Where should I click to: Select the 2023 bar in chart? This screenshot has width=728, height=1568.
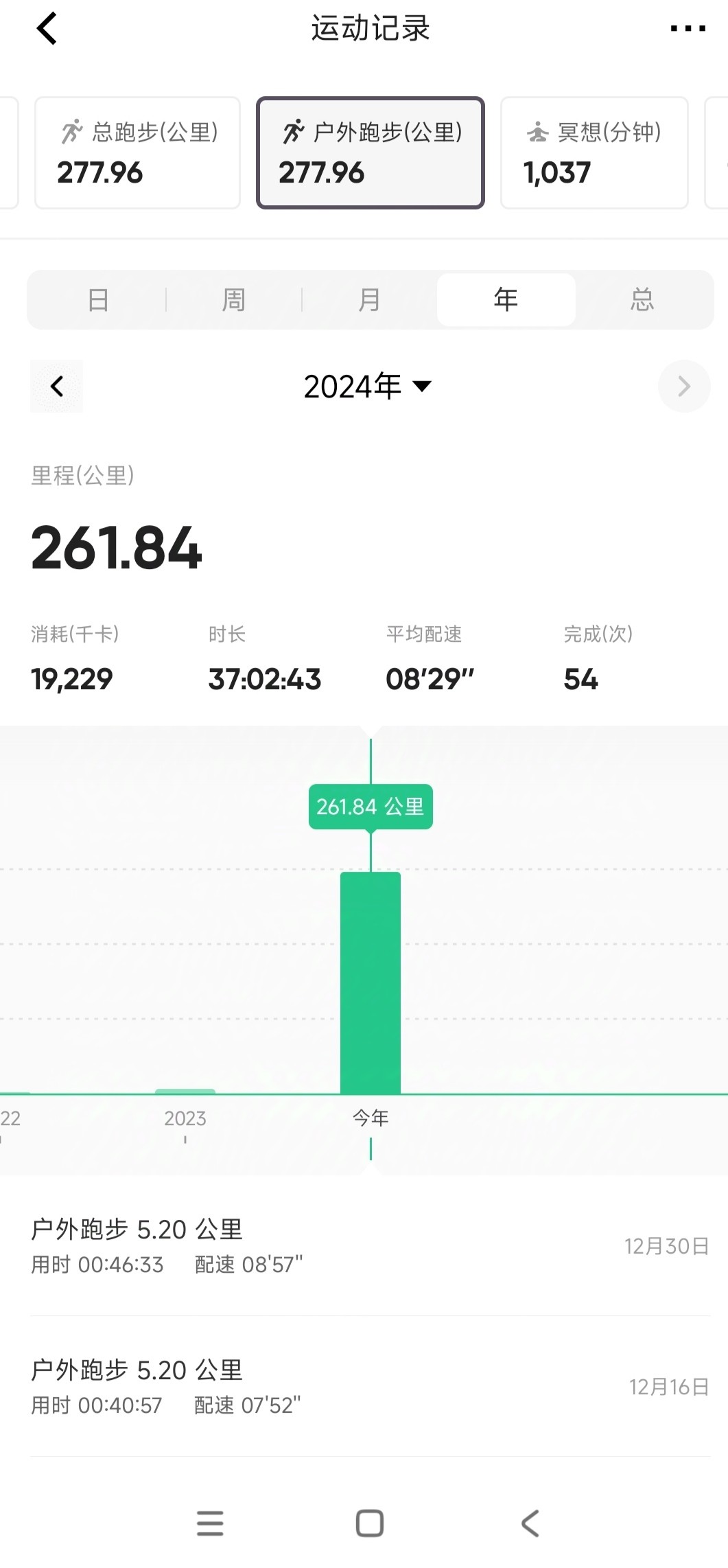(185, 1092)
